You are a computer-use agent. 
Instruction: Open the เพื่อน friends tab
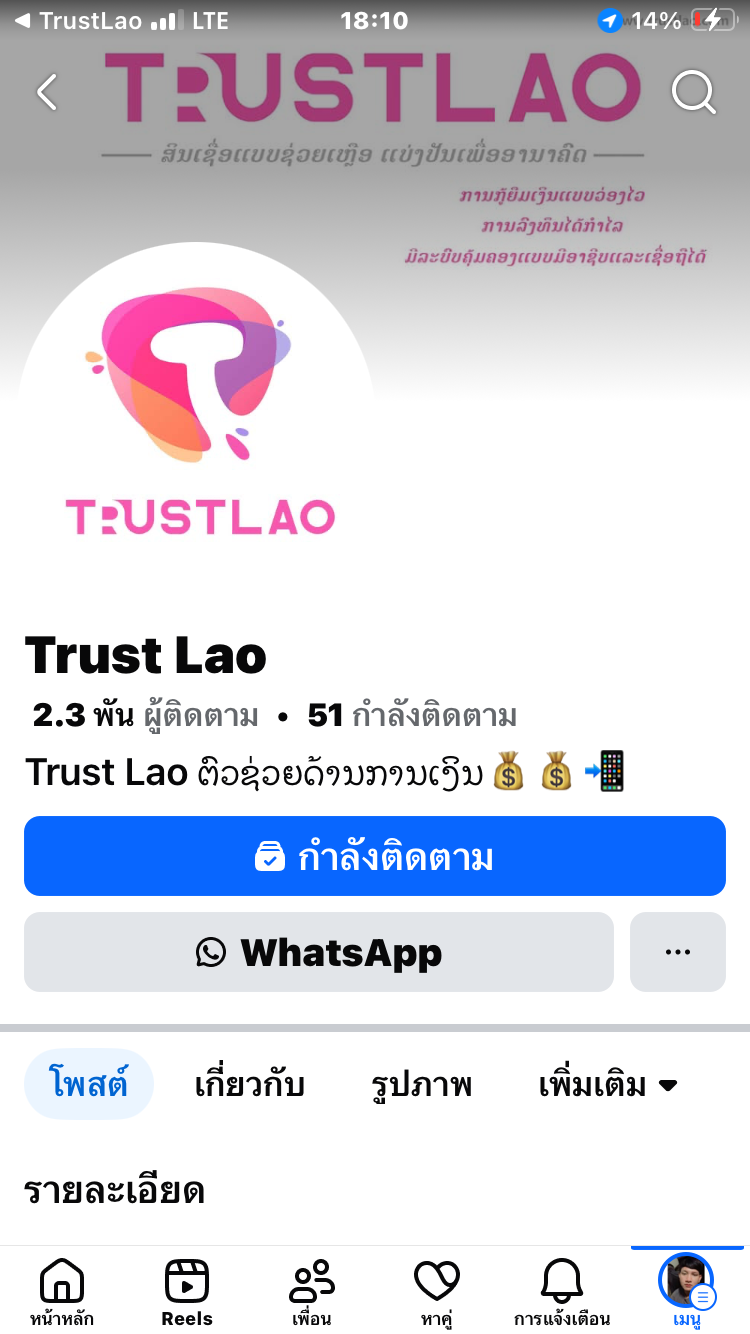[x=312, y=1292]
